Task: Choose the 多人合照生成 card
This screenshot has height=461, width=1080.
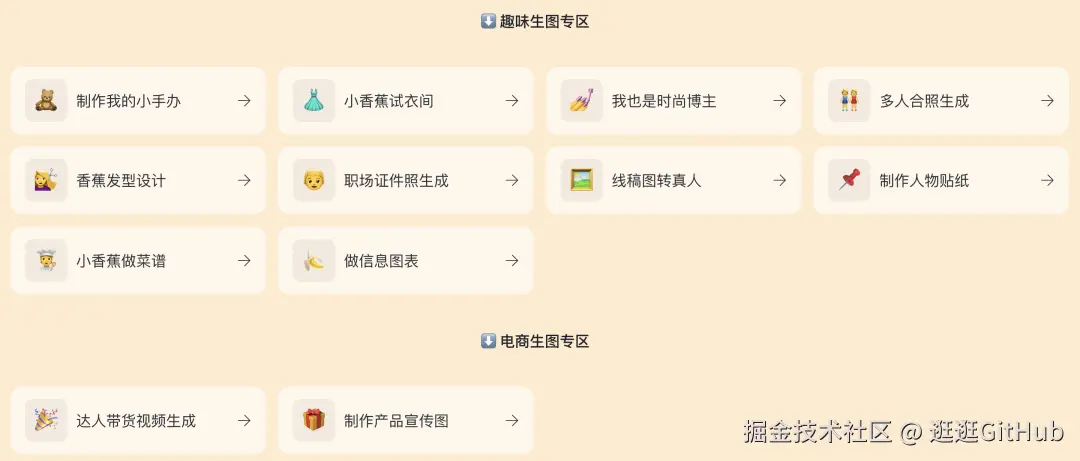Action: point(940,101)
